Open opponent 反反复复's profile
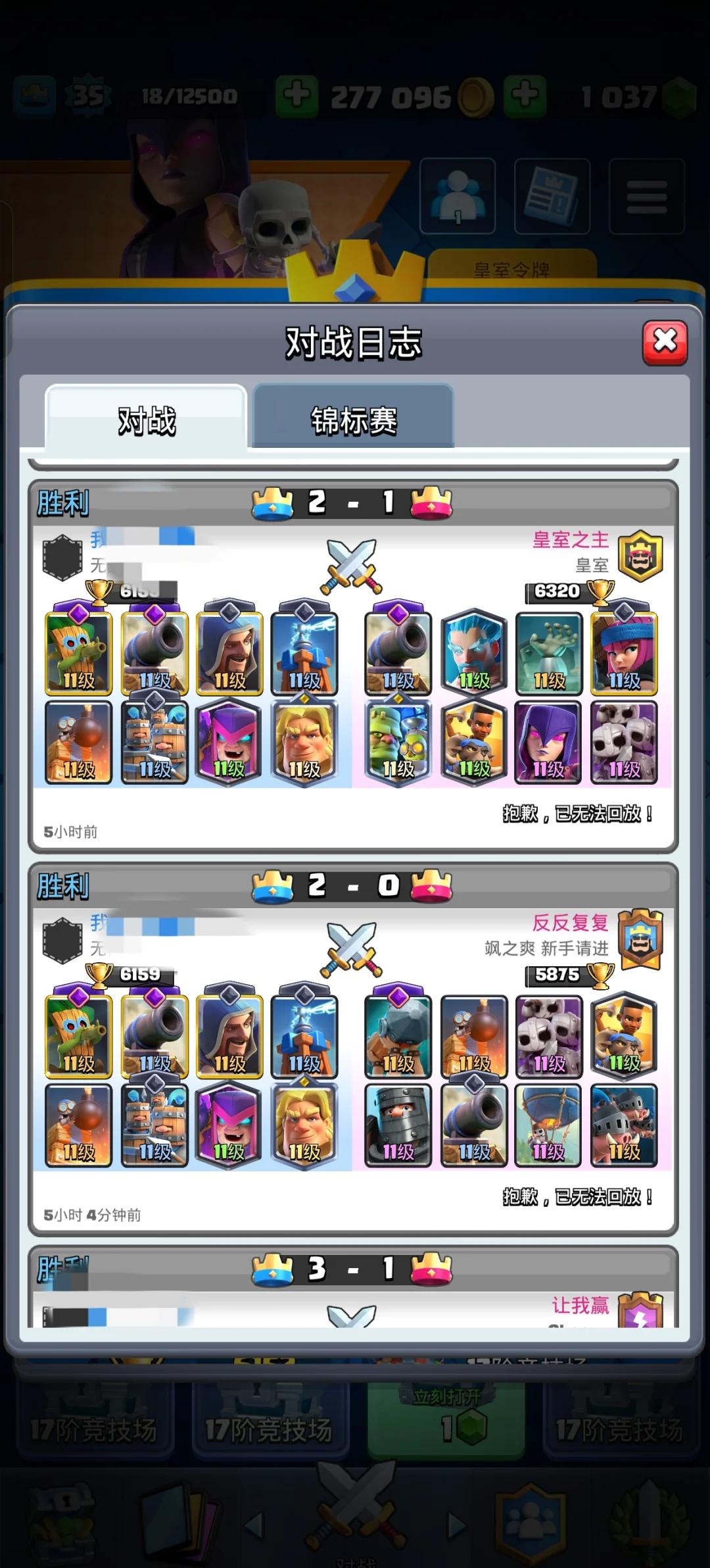Image resolution: width=710 pixels, height=1568 pixels. pyautogui.click(x=570, y=923)
